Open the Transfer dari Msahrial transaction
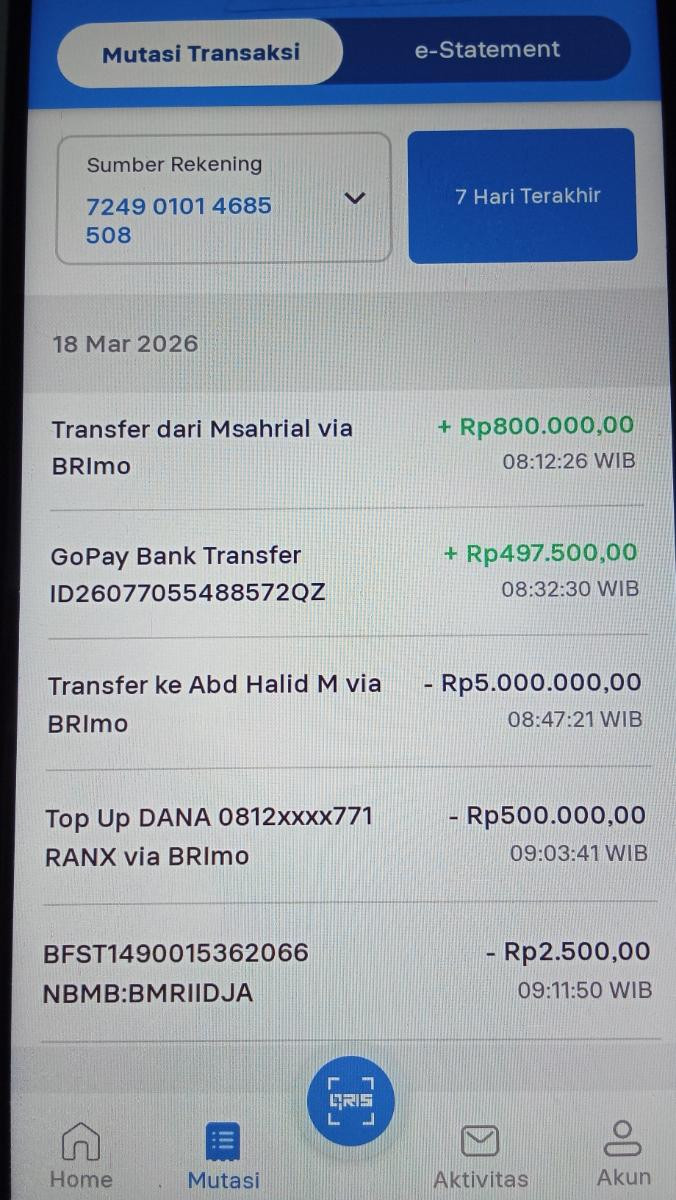The width and height of the screenshot is (676, 1200). pos(342,446)
